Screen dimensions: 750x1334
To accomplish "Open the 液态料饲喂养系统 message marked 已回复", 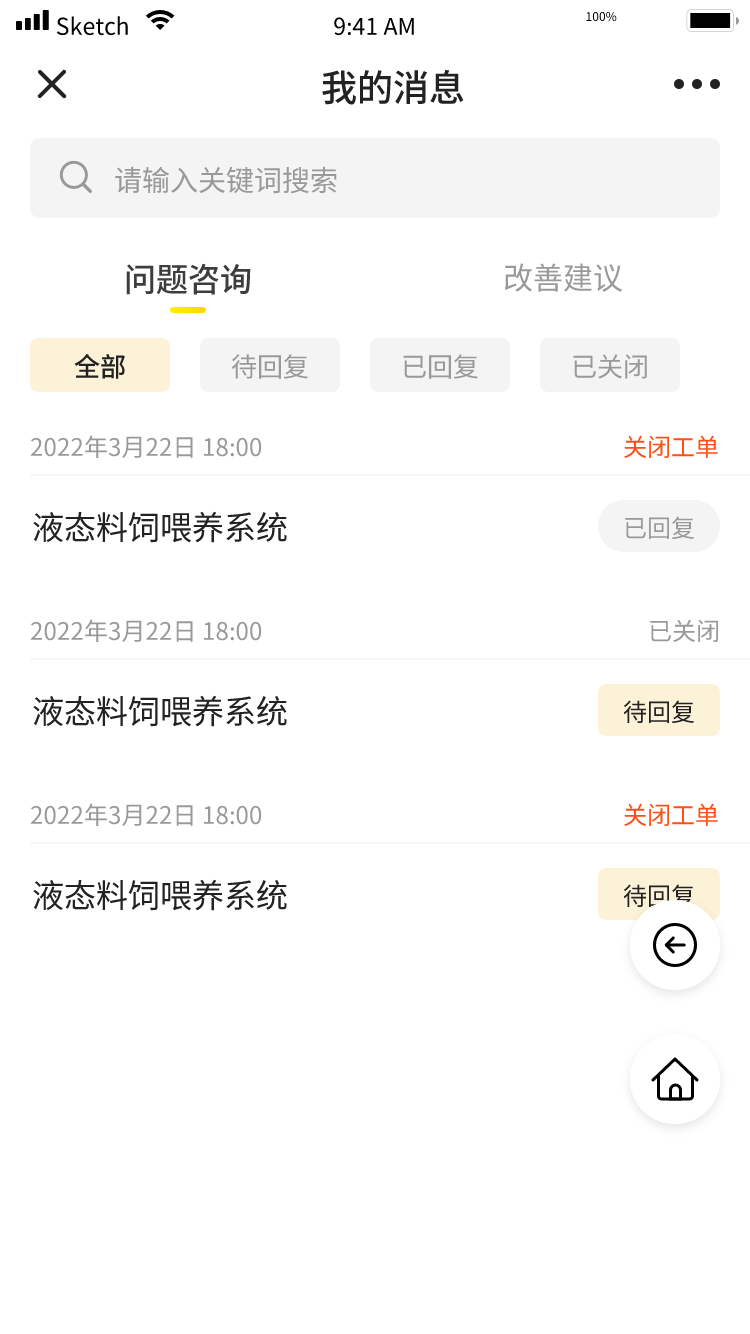I will click(160, 527).
